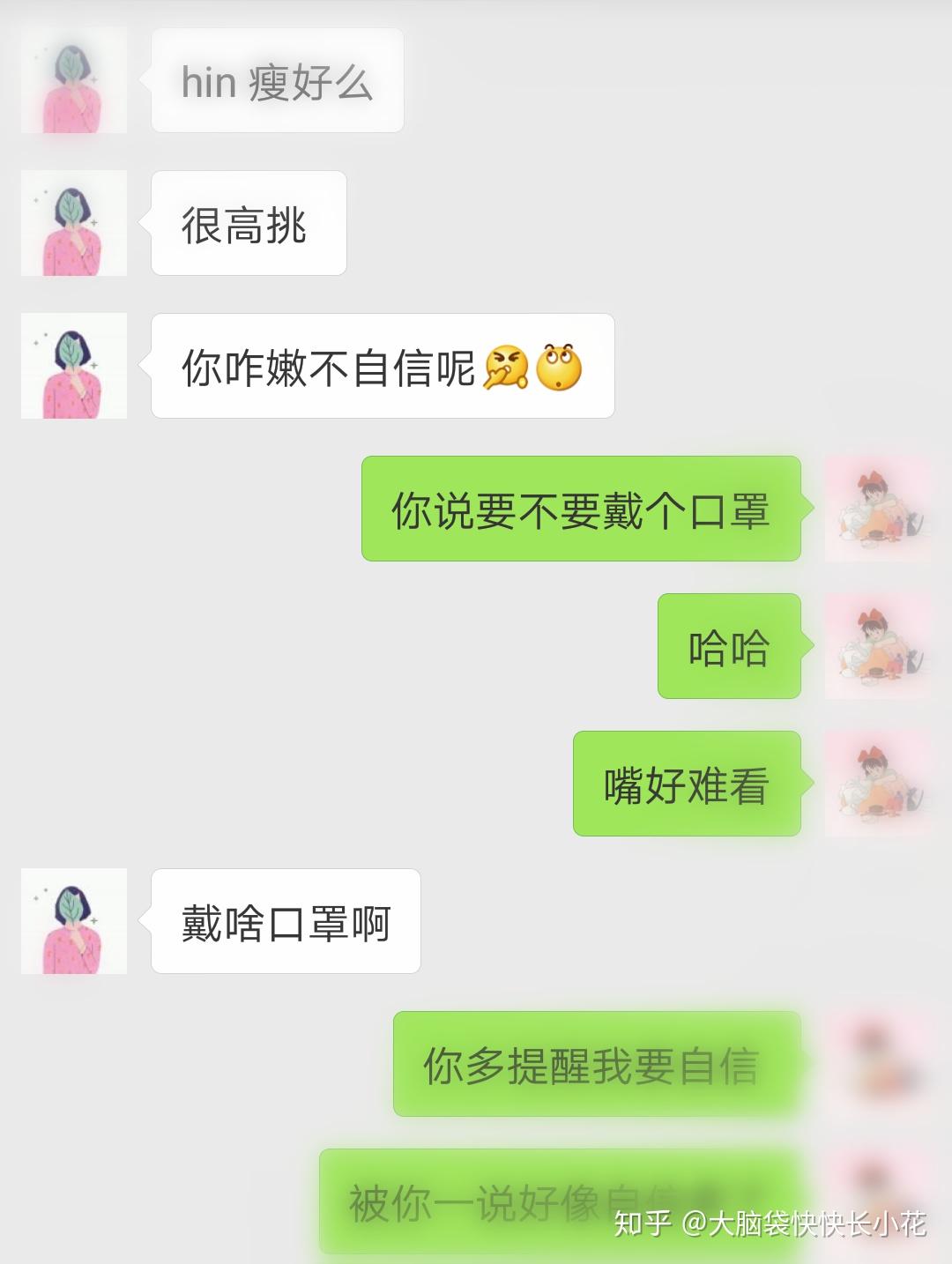Open contact avatar beside "戴啥口罩啊"
Image resolution: width=952 pixels, height=1264 pixels.
tap(74, 921)
